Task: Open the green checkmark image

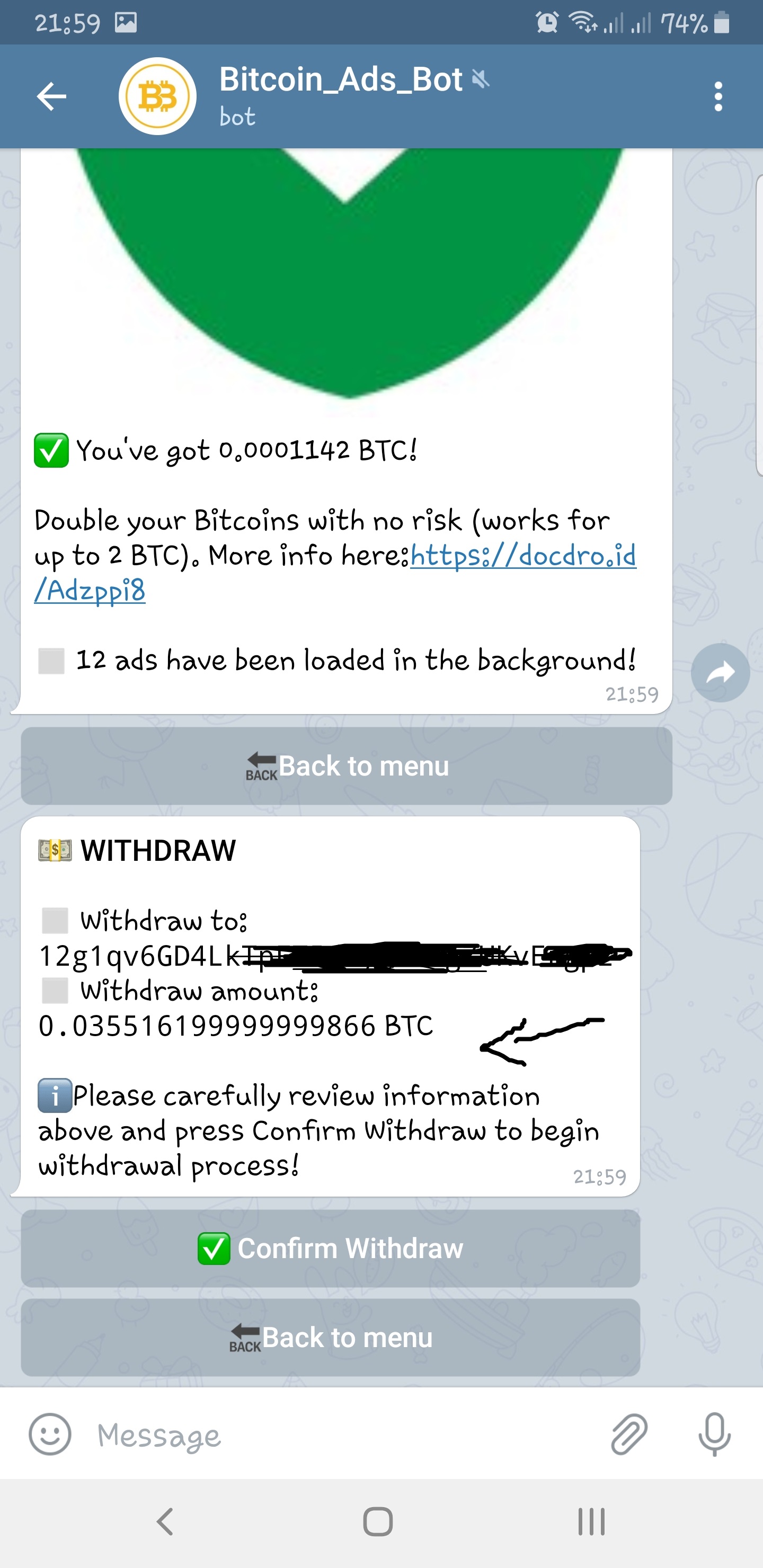Action: coord(347,274)
